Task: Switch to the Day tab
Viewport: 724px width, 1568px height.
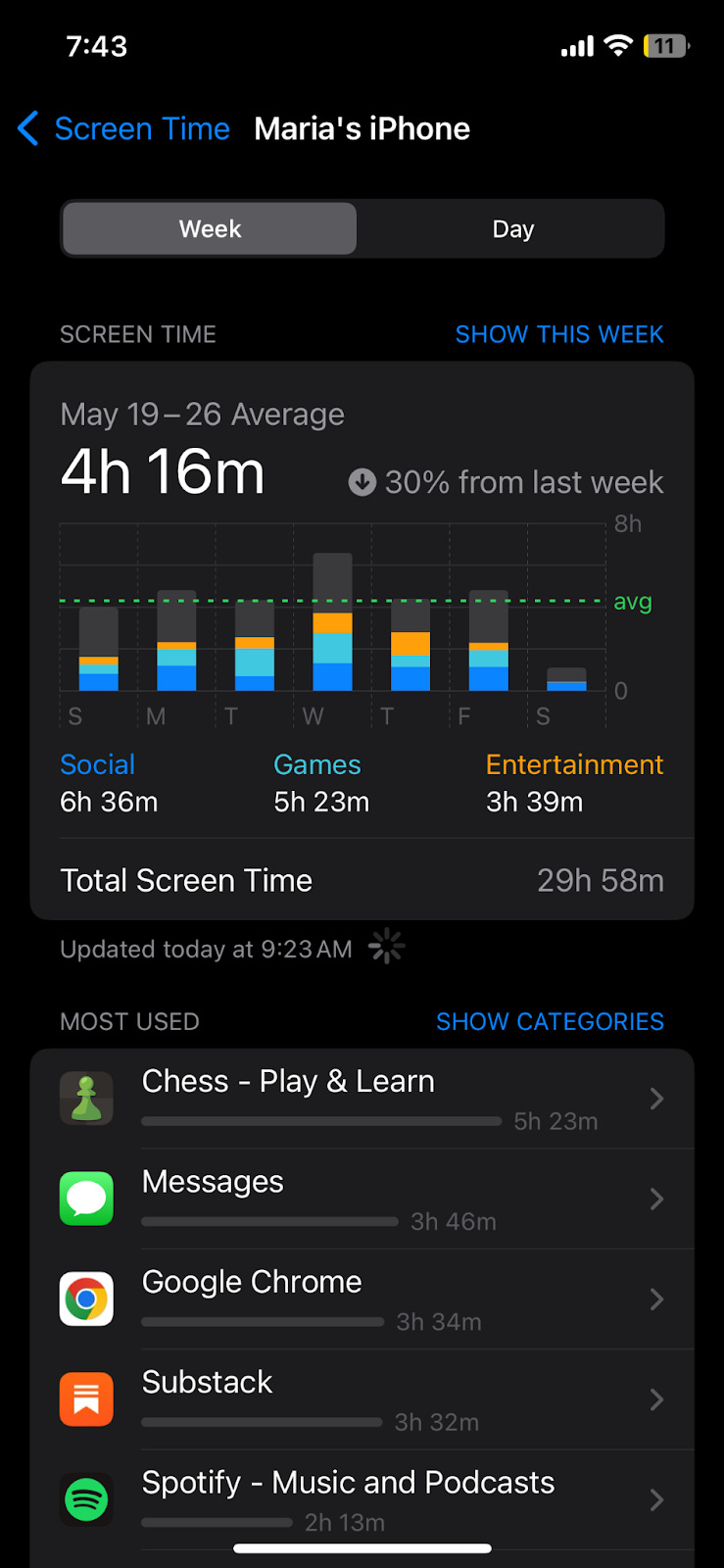Action: [x=512, y=228]
